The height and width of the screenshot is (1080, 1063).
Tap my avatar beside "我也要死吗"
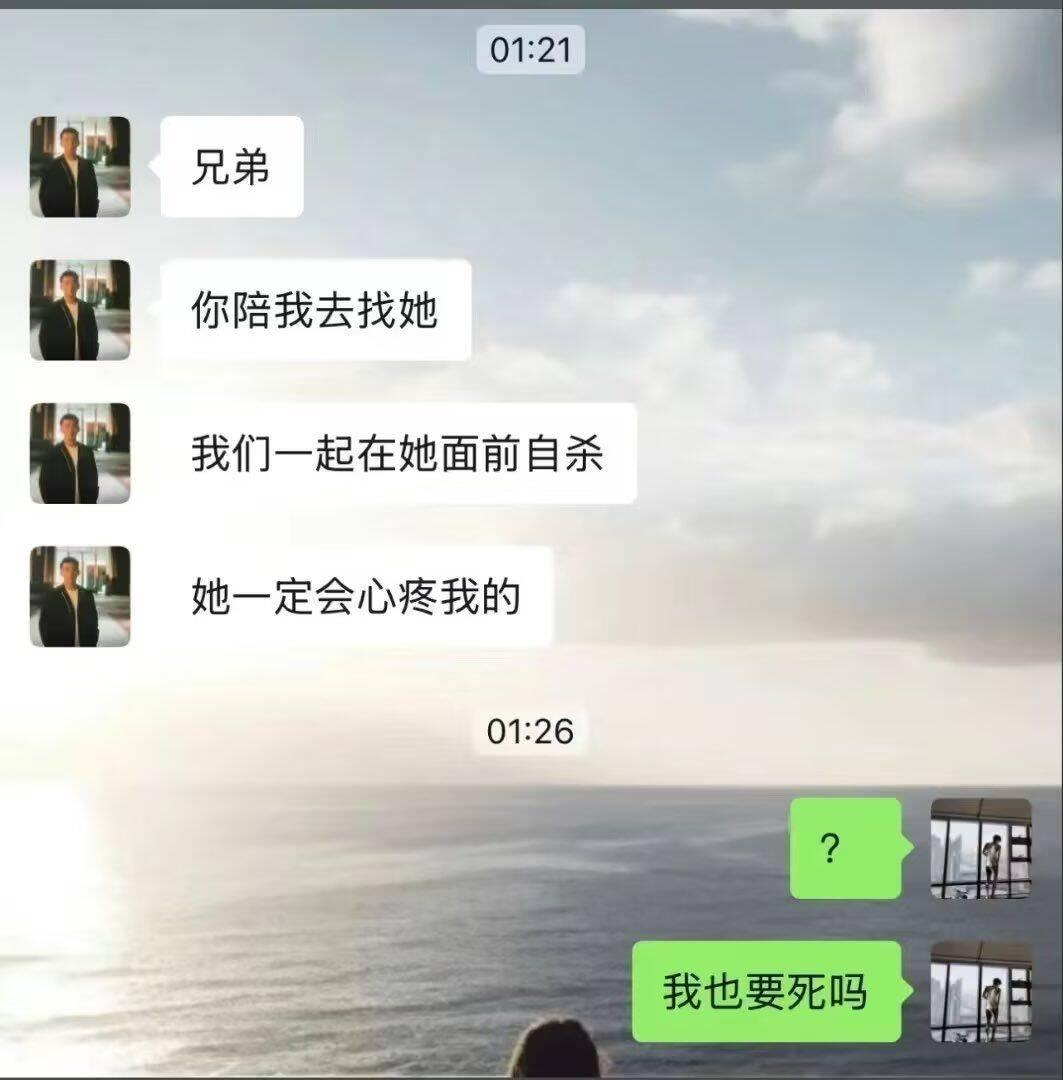click(x=980, y=991)
